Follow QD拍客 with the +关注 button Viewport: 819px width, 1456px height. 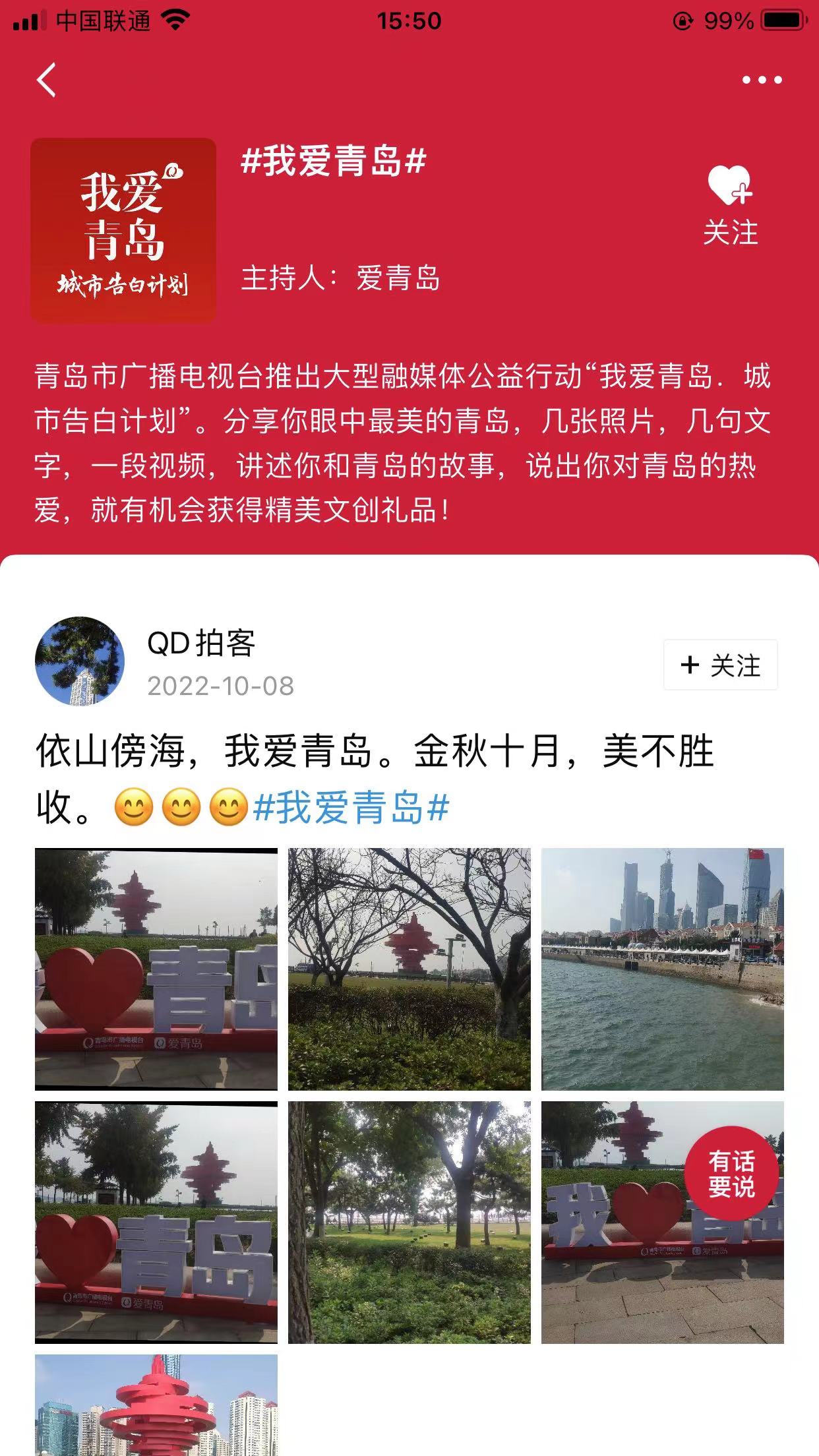720,665
